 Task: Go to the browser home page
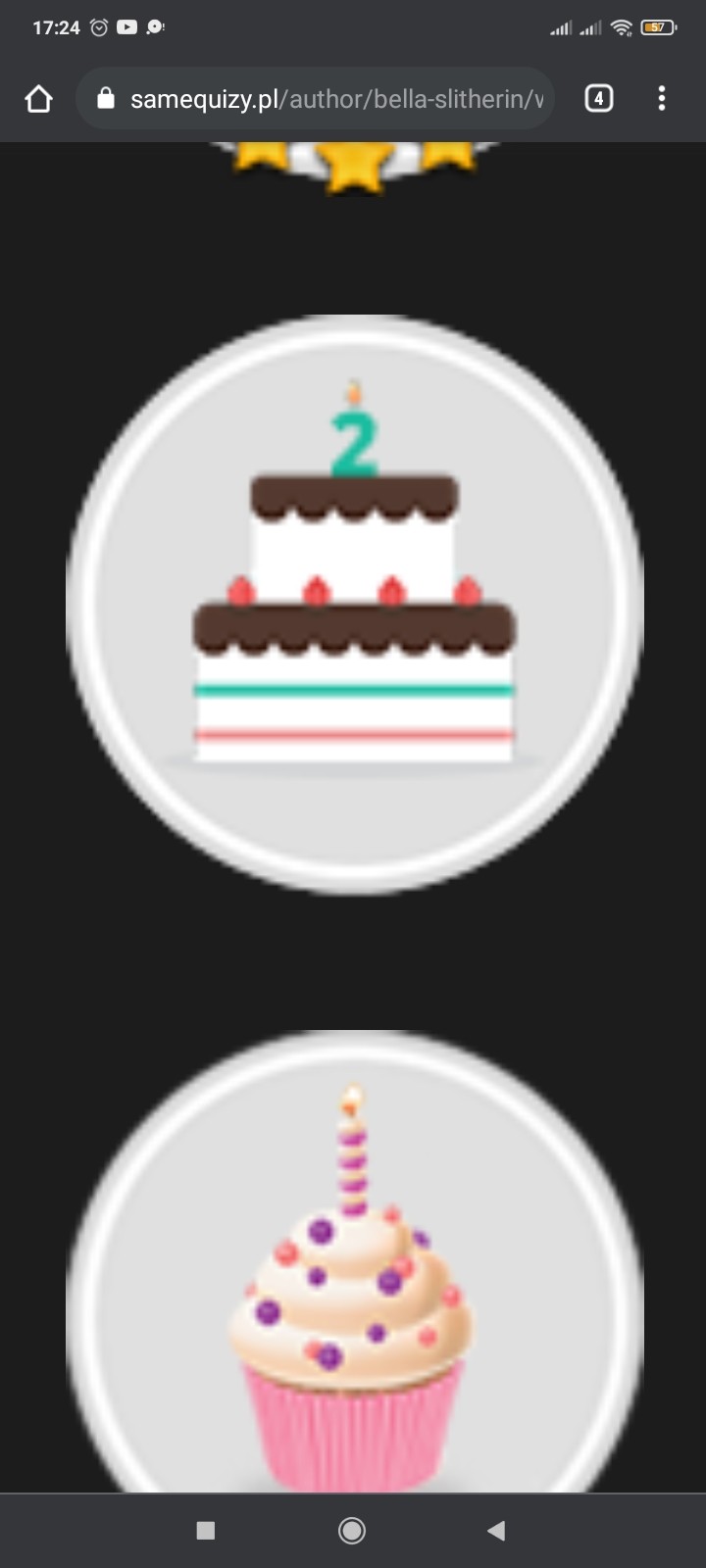pyautogui.click(x=38, y=98)
